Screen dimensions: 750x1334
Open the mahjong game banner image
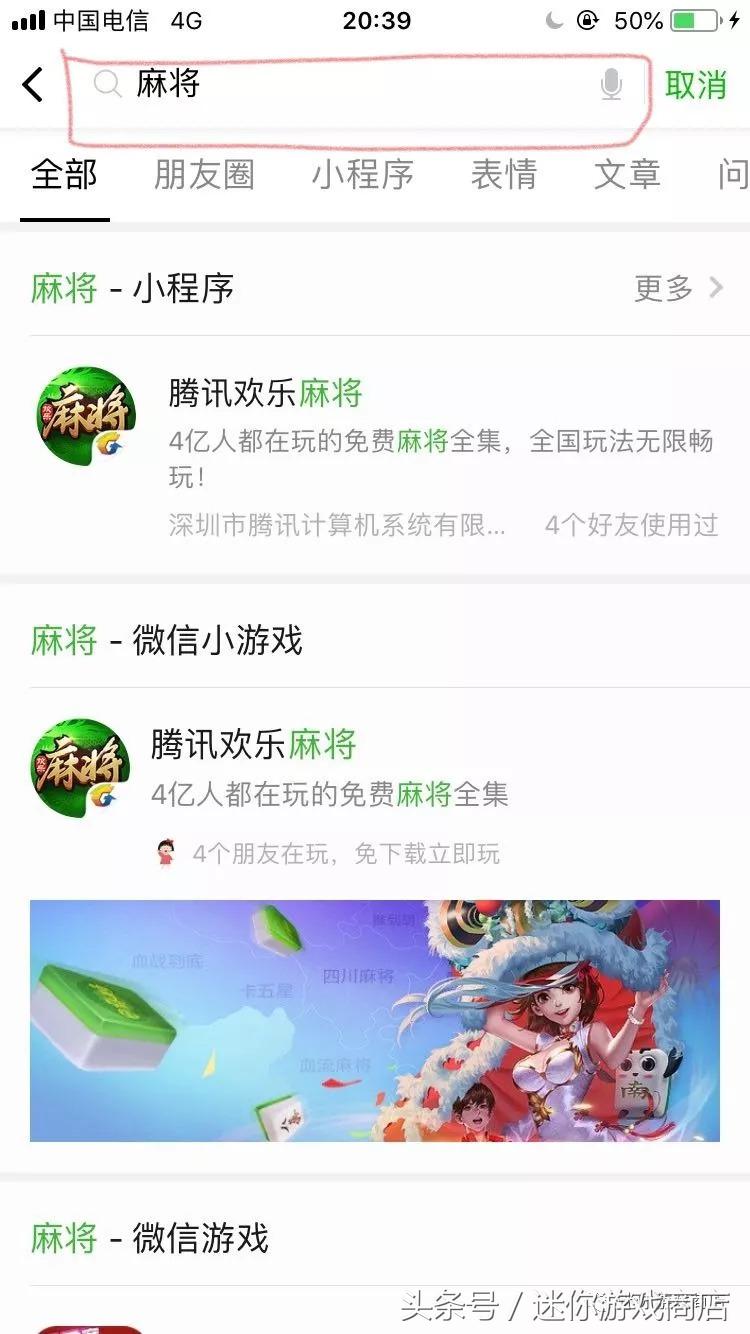(x=375, y=1020)
